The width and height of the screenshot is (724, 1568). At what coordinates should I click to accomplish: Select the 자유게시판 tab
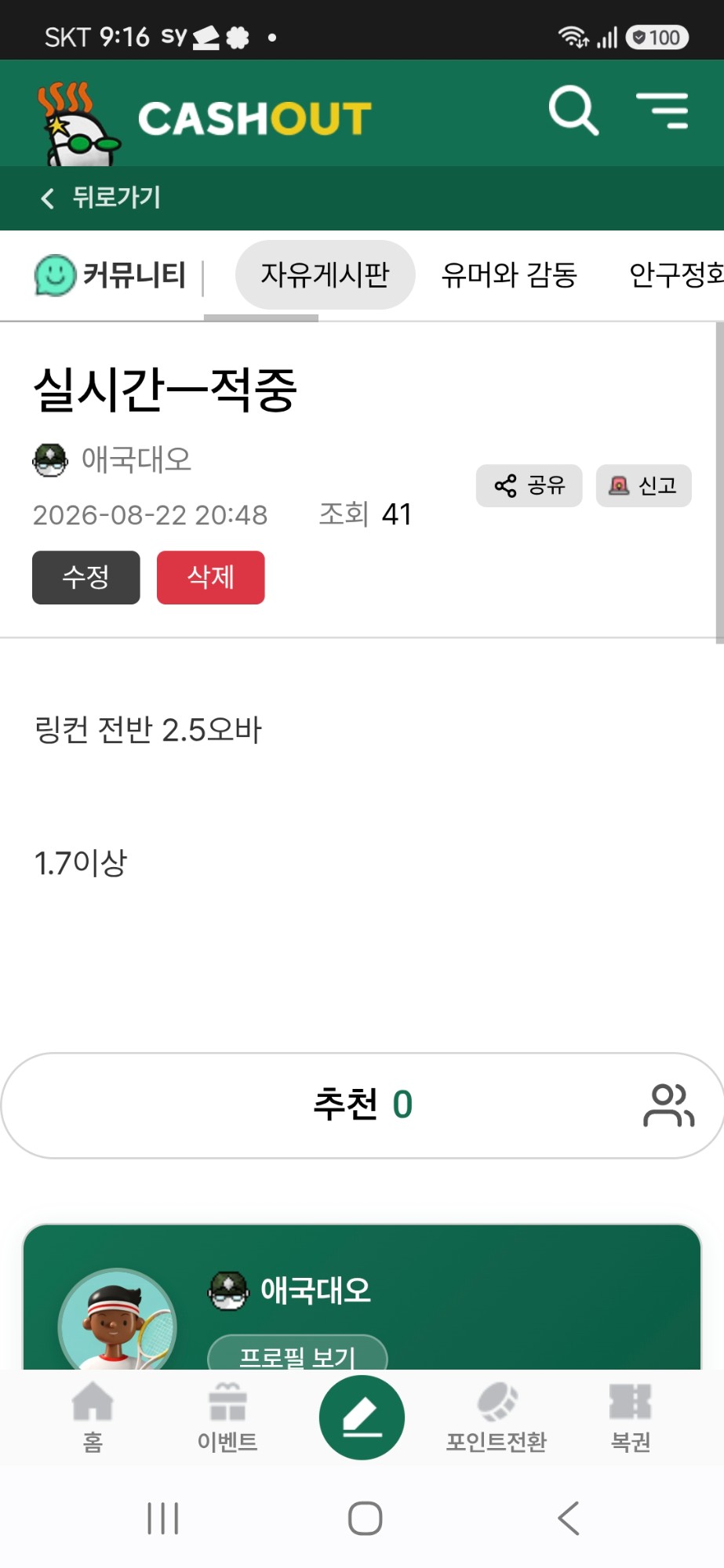[325, 275]
